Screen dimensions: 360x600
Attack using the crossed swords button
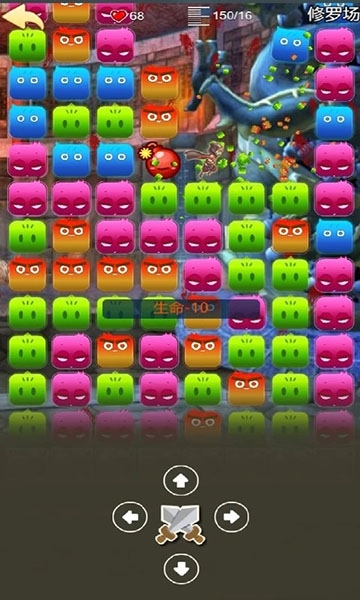coord(180,524)
